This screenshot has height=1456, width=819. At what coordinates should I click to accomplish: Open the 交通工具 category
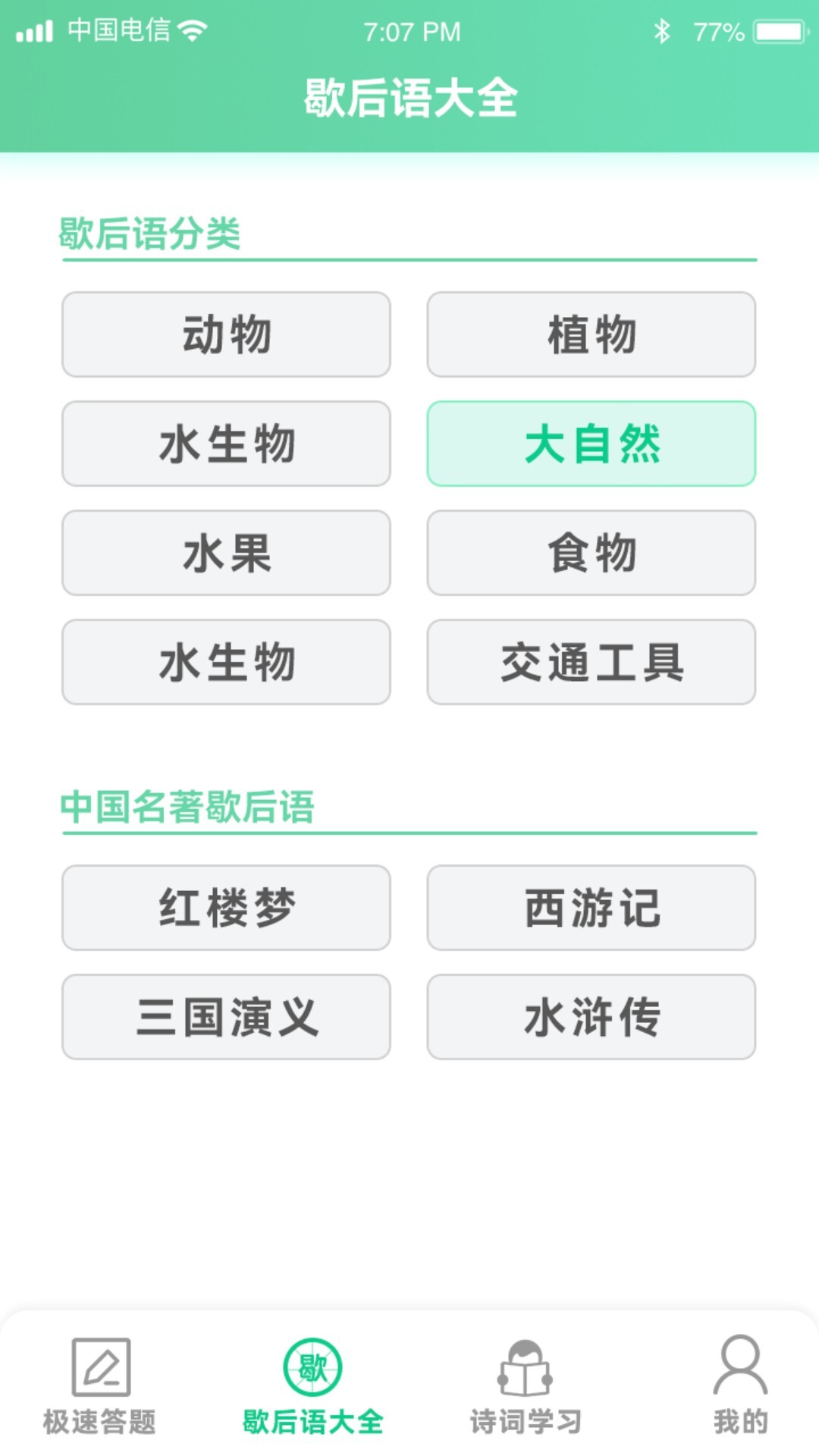coord(591,663)
